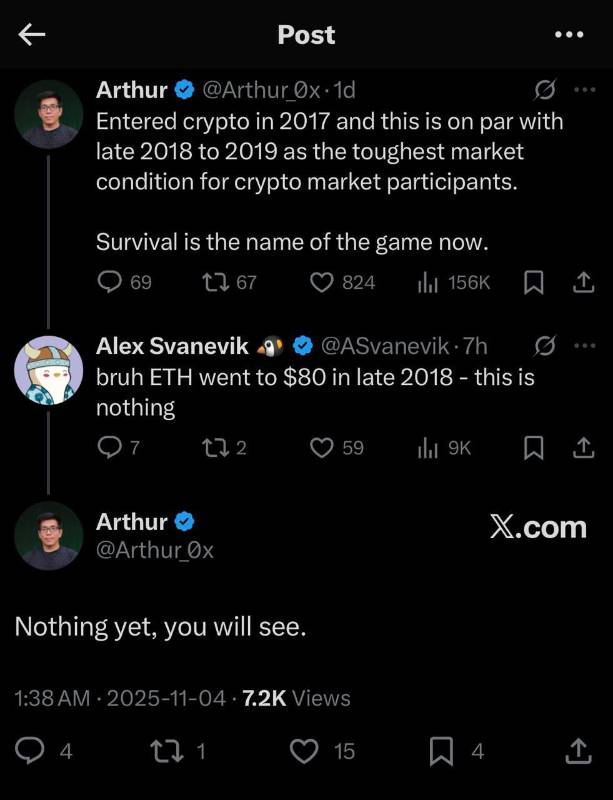The height and width of the screenshot is (800, 613).
Task: Share Arthur's post with 156K views
Action: tap(583, 283)
